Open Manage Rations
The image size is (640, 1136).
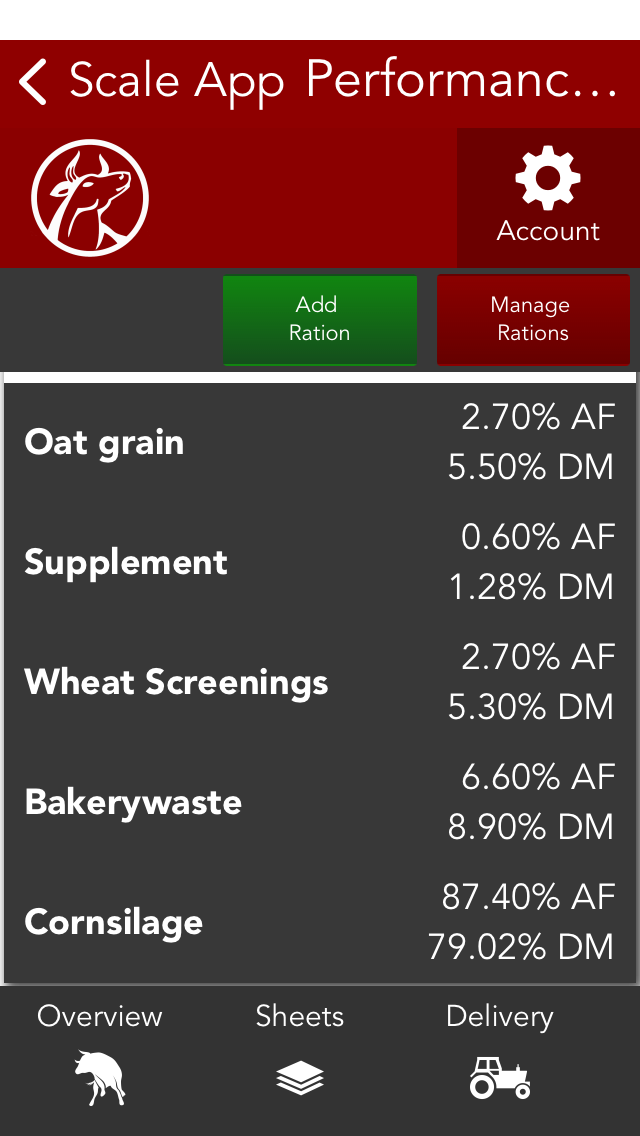[533, 319]
